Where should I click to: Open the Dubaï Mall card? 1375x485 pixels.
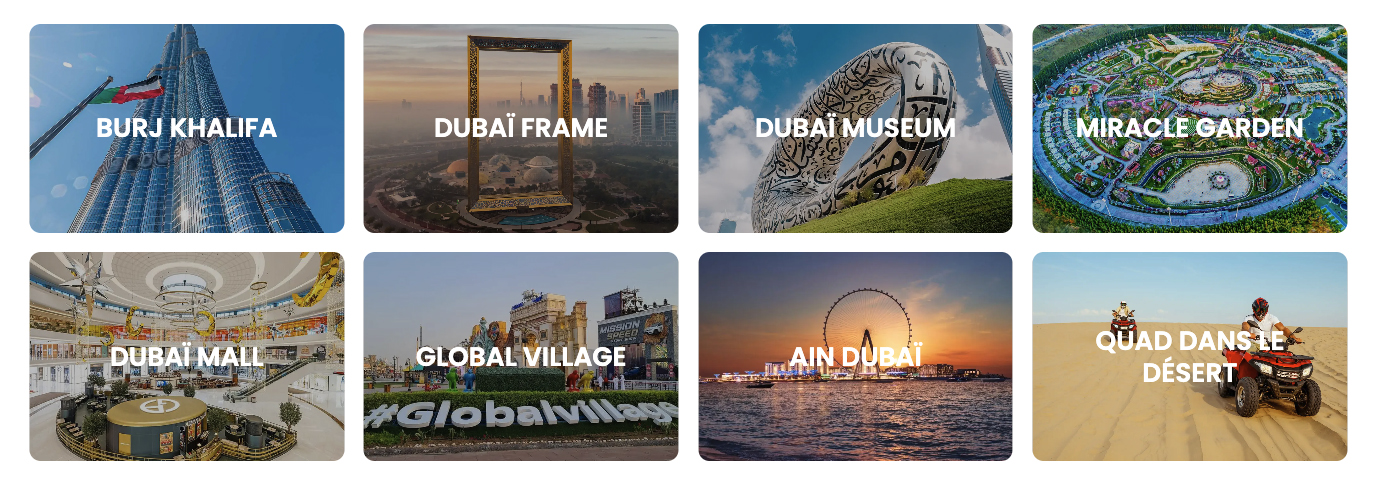[x=187, y=357]
